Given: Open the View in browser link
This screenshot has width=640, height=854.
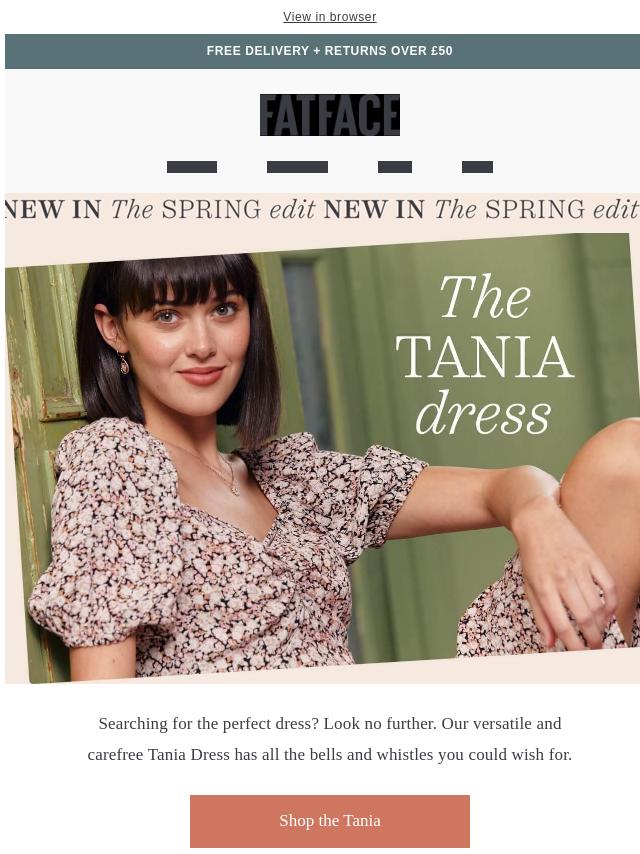Looking at the screenshot, I should 329,17.
